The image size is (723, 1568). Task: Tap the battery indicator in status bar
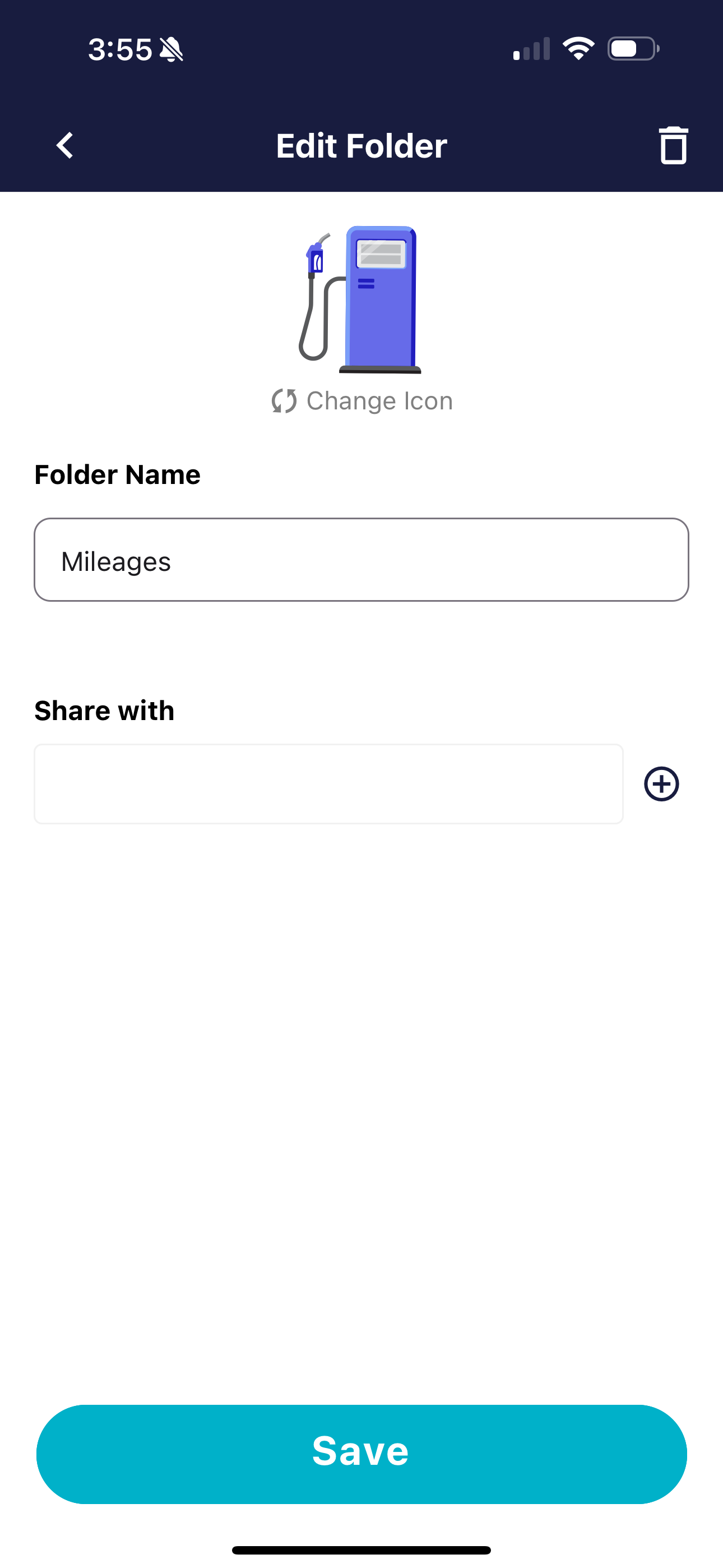click(x=632, y=49)
